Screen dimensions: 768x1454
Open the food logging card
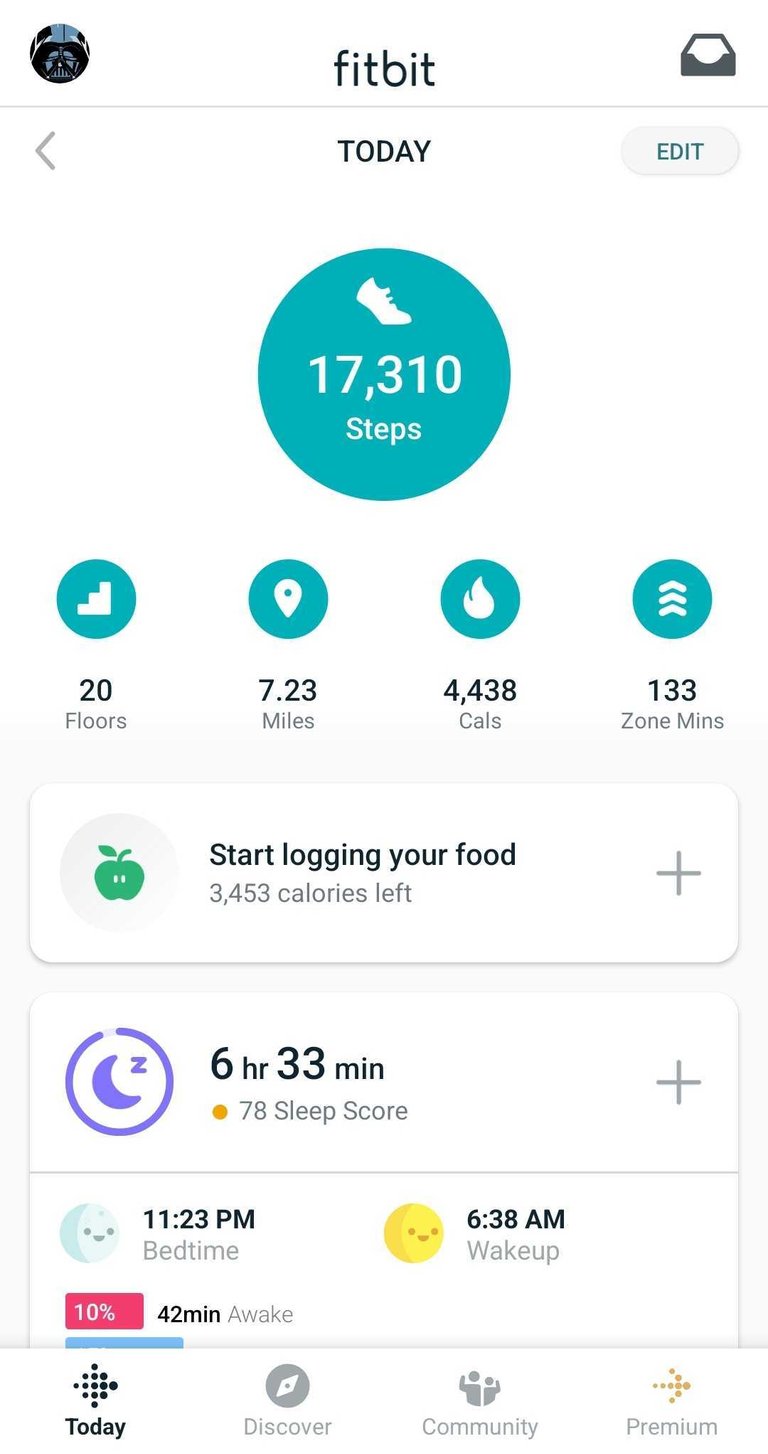pos(362,872)
